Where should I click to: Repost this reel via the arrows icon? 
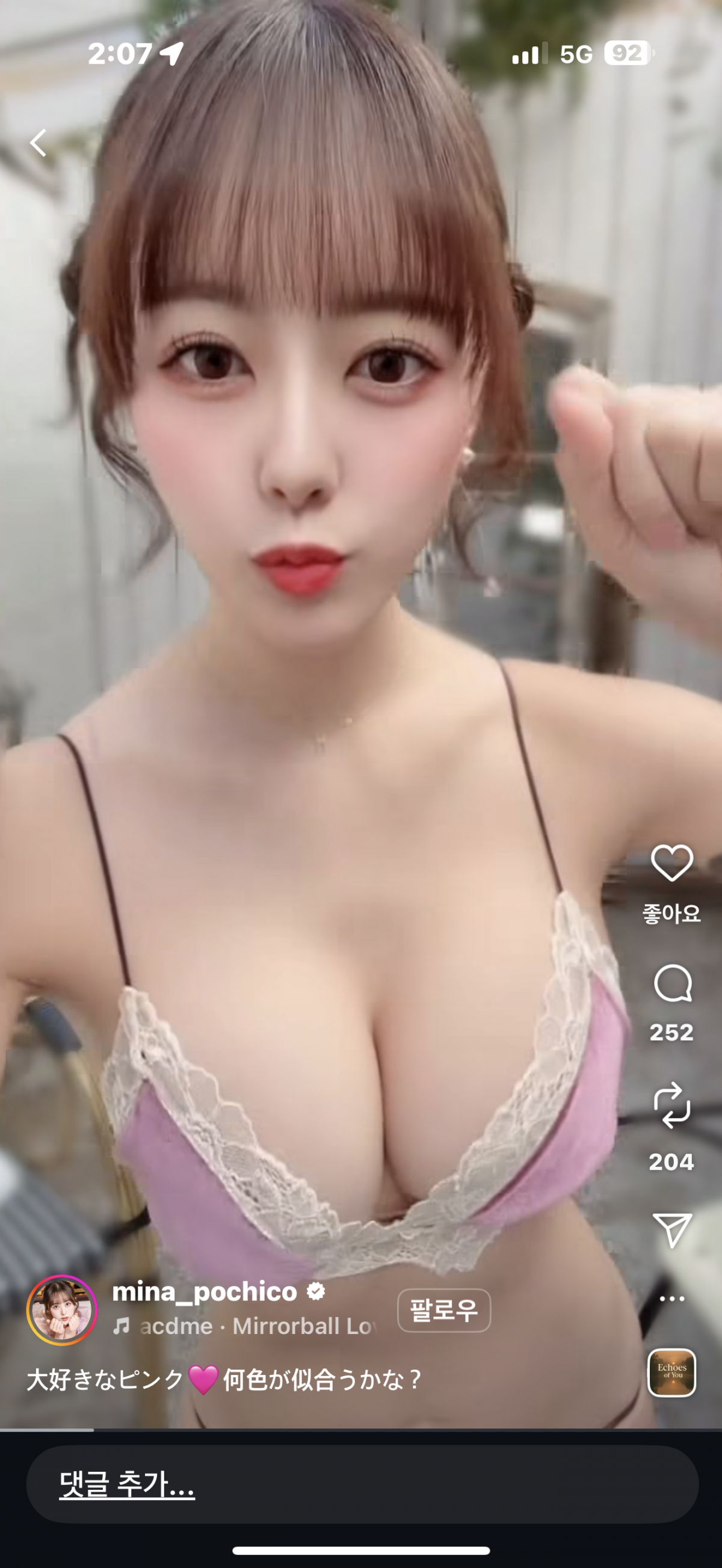[671, 1105]
